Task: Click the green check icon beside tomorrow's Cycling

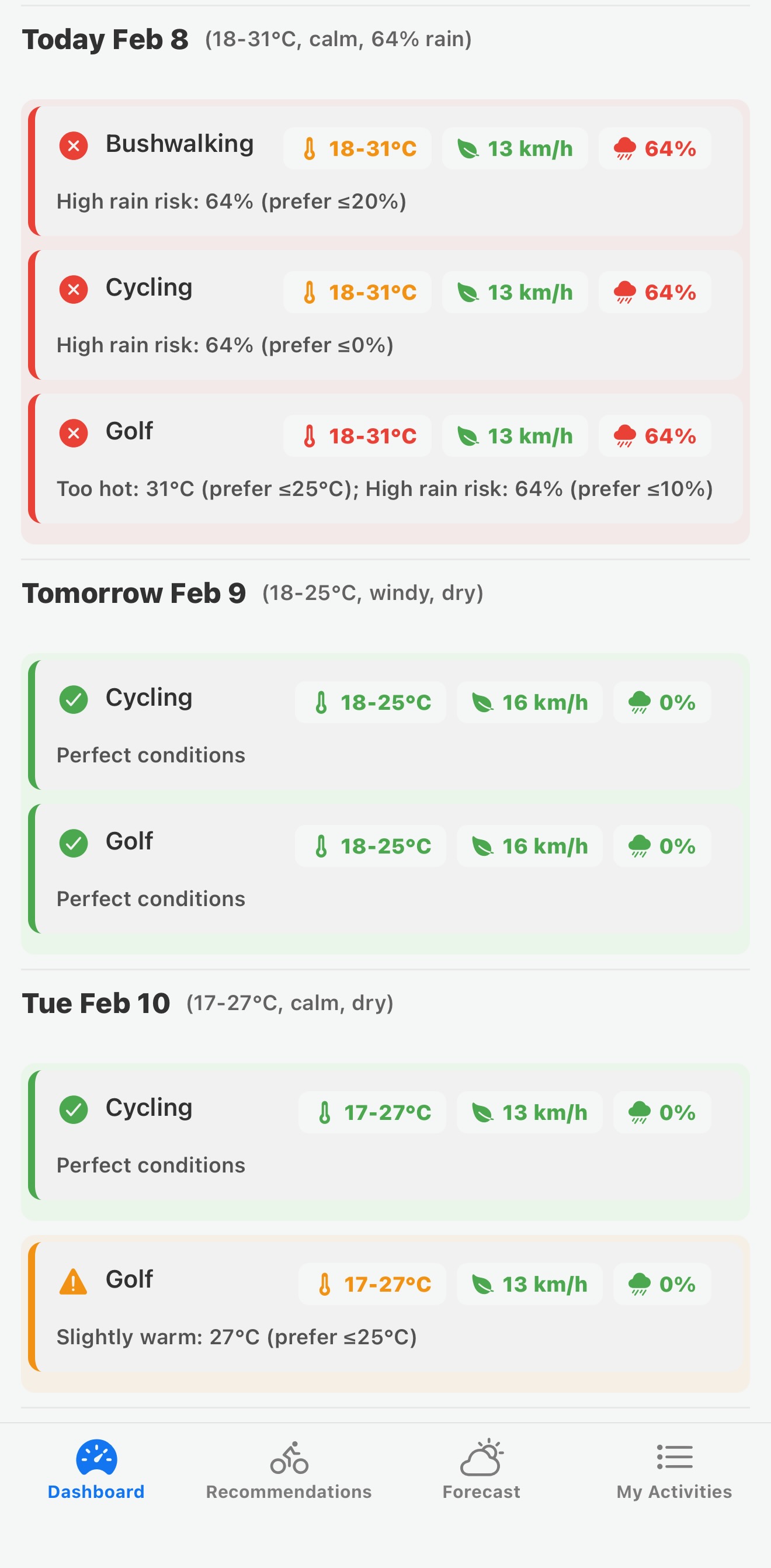Action: click(x=73, y=700)
